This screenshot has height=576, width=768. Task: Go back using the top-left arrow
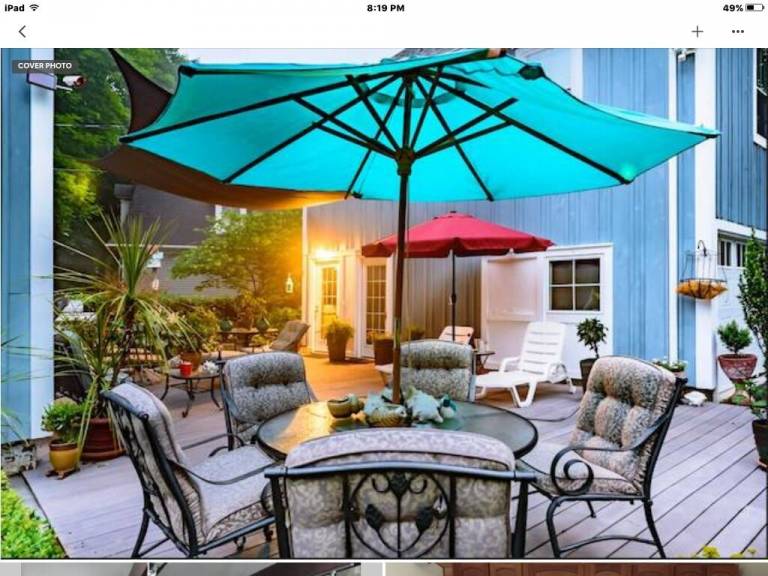tap(22, 32)
